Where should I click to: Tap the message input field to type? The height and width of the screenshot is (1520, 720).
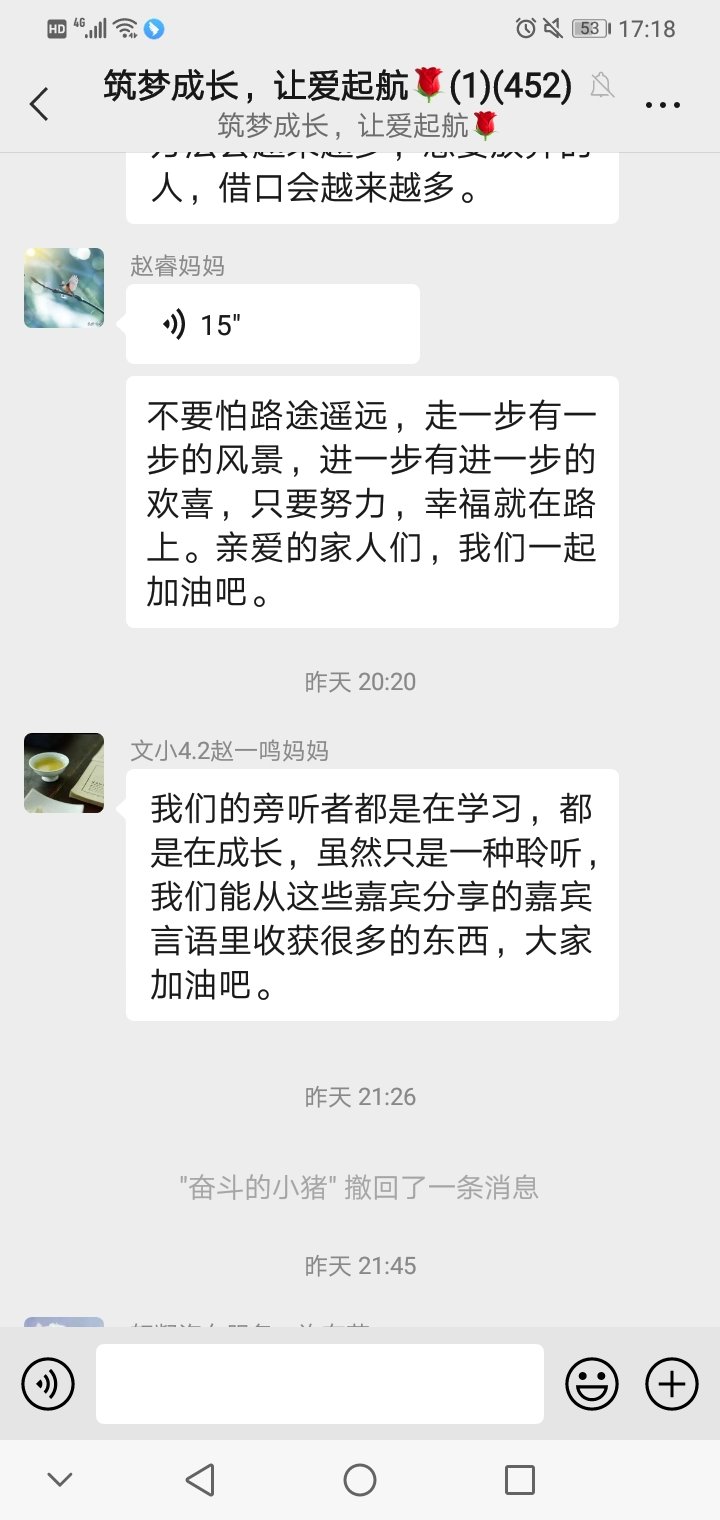coord(318,1384)
